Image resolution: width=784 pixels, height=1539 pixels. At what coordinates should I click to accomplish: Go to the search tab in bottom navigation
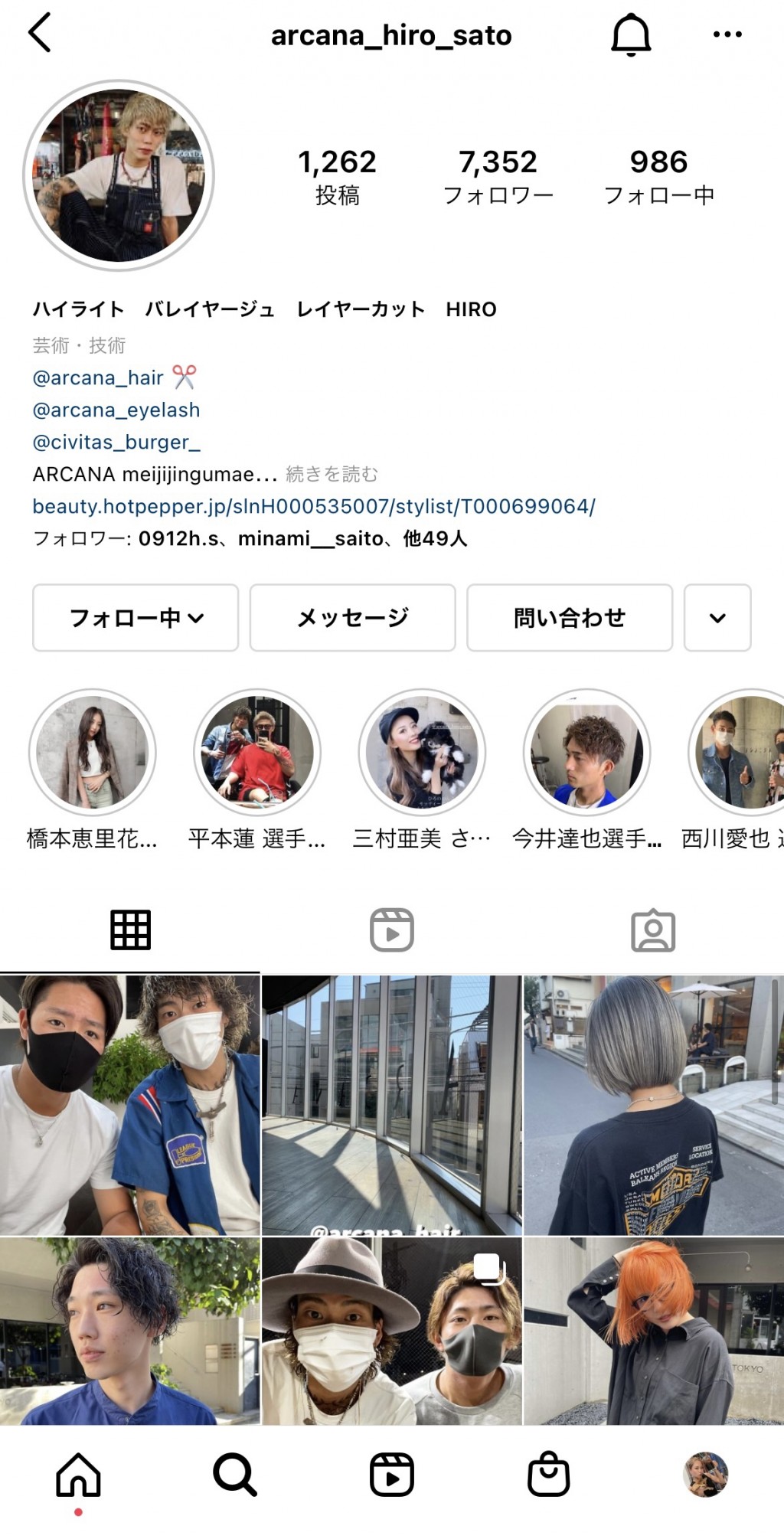point(234,1474)
